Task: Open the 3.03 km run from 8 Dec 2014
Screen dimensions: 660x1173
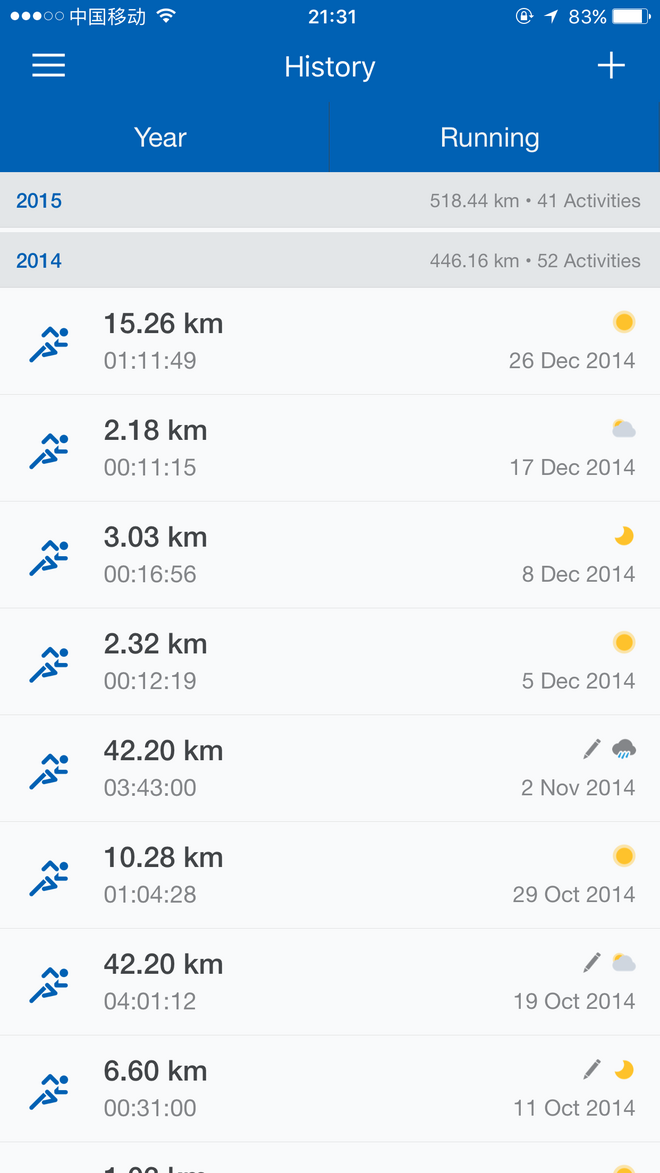Action: click(x=330, y=556)
